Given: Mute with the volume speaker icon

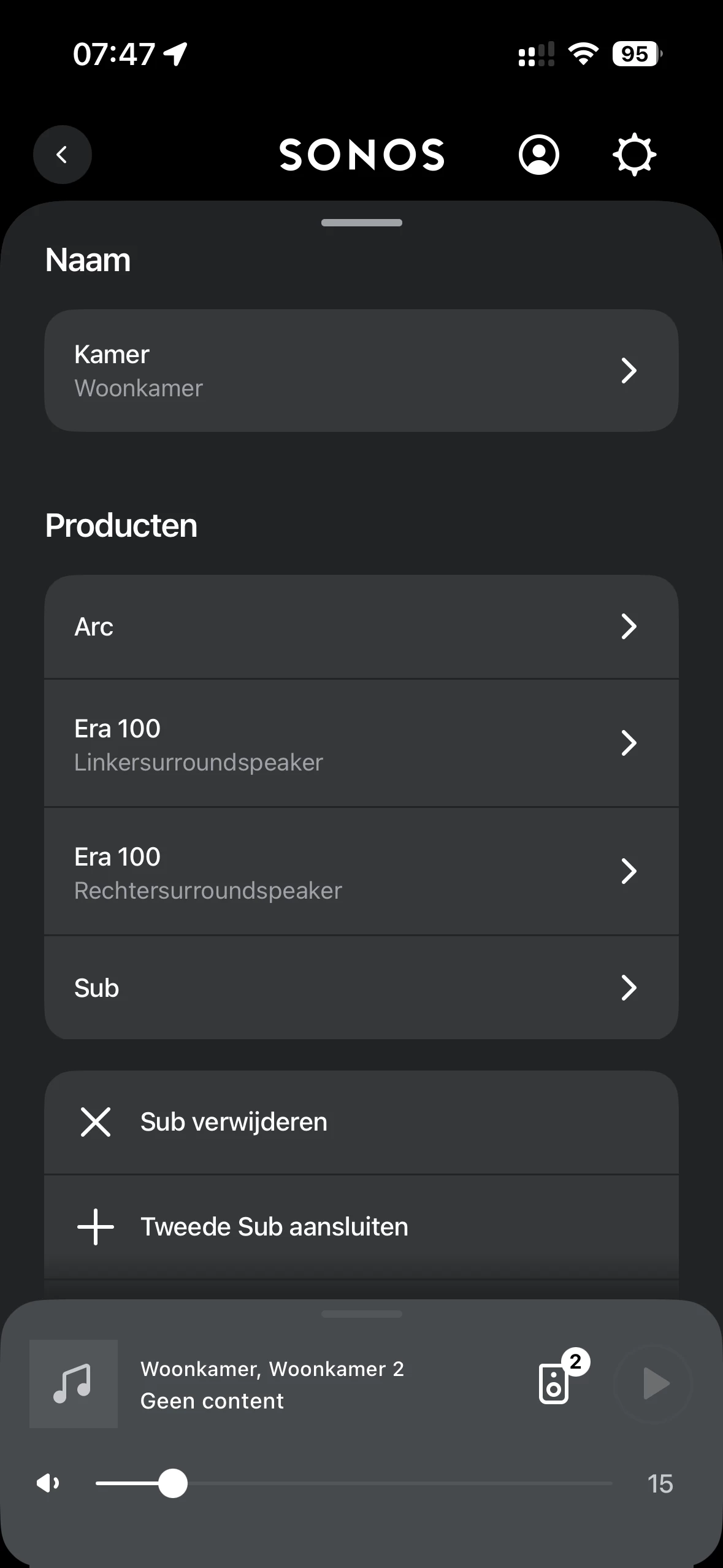Looking at the screenshot, I should coord(48,1483).
